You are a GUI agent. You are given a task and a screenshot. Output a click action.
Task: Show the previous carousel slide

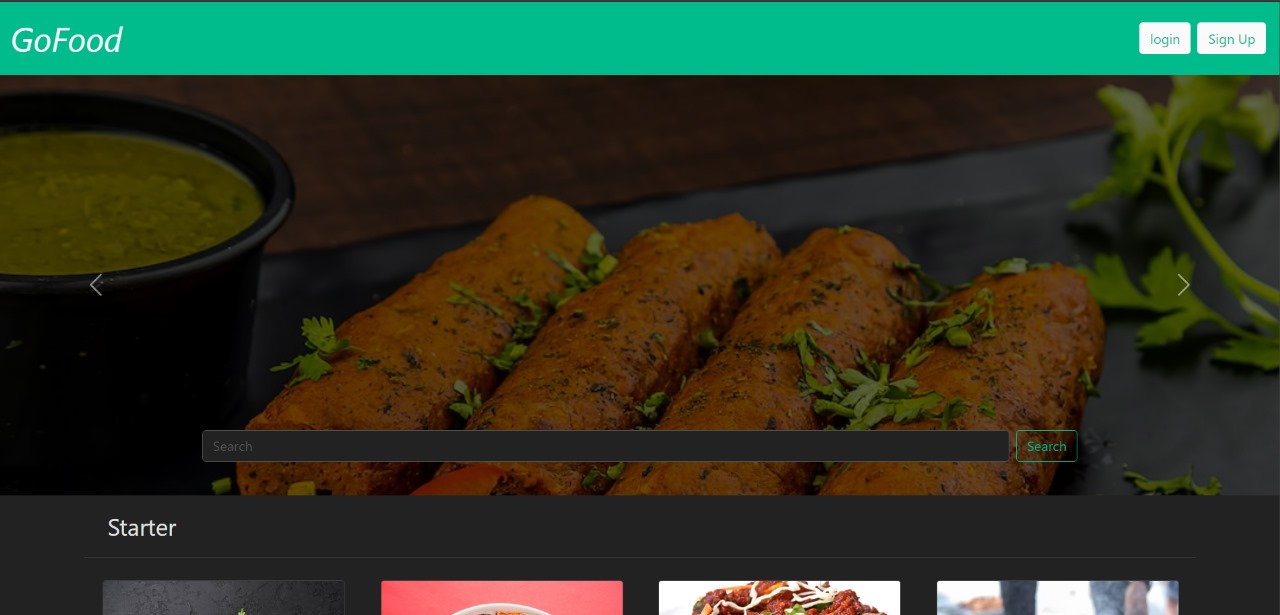(x=96, y=285)
